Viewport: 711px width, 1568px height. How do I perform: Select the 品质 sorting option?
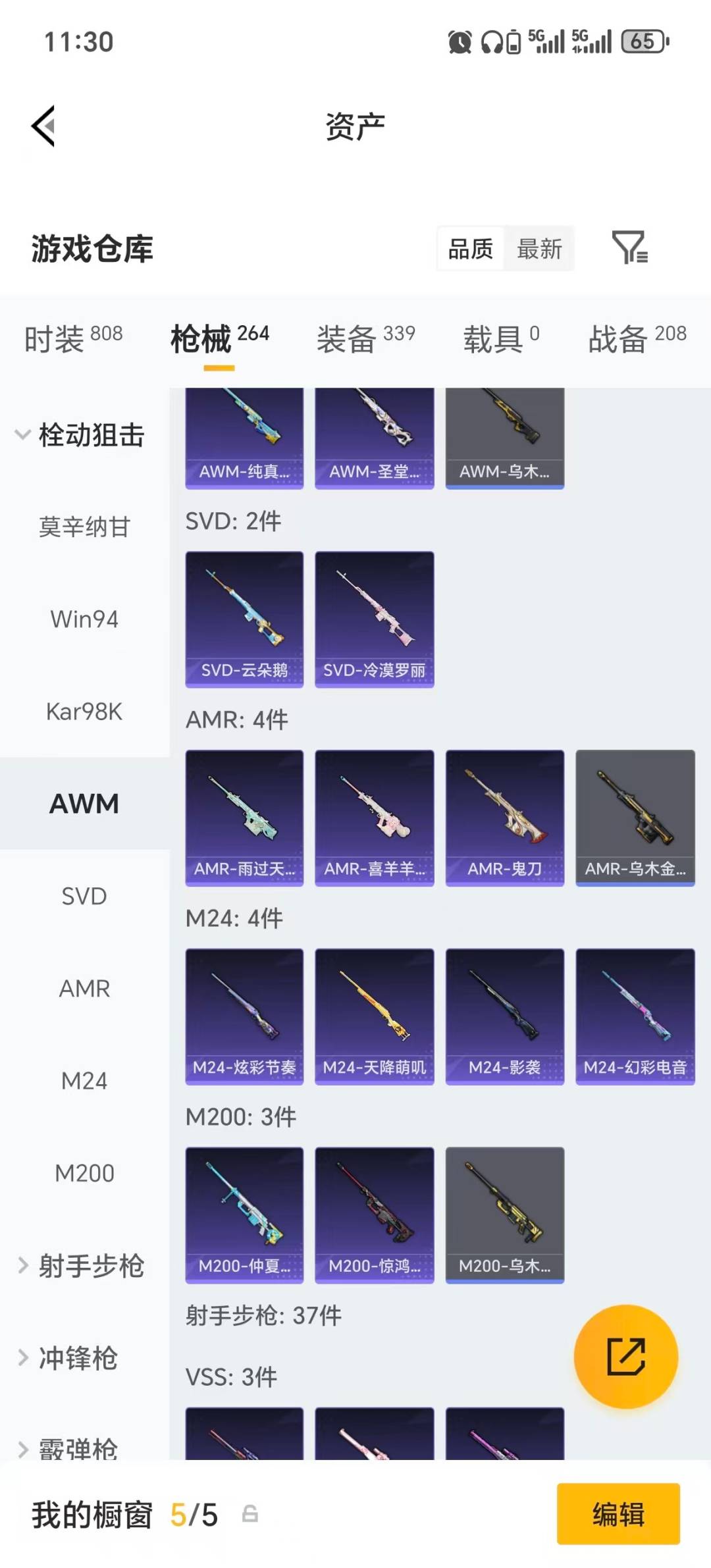(470, 249)
